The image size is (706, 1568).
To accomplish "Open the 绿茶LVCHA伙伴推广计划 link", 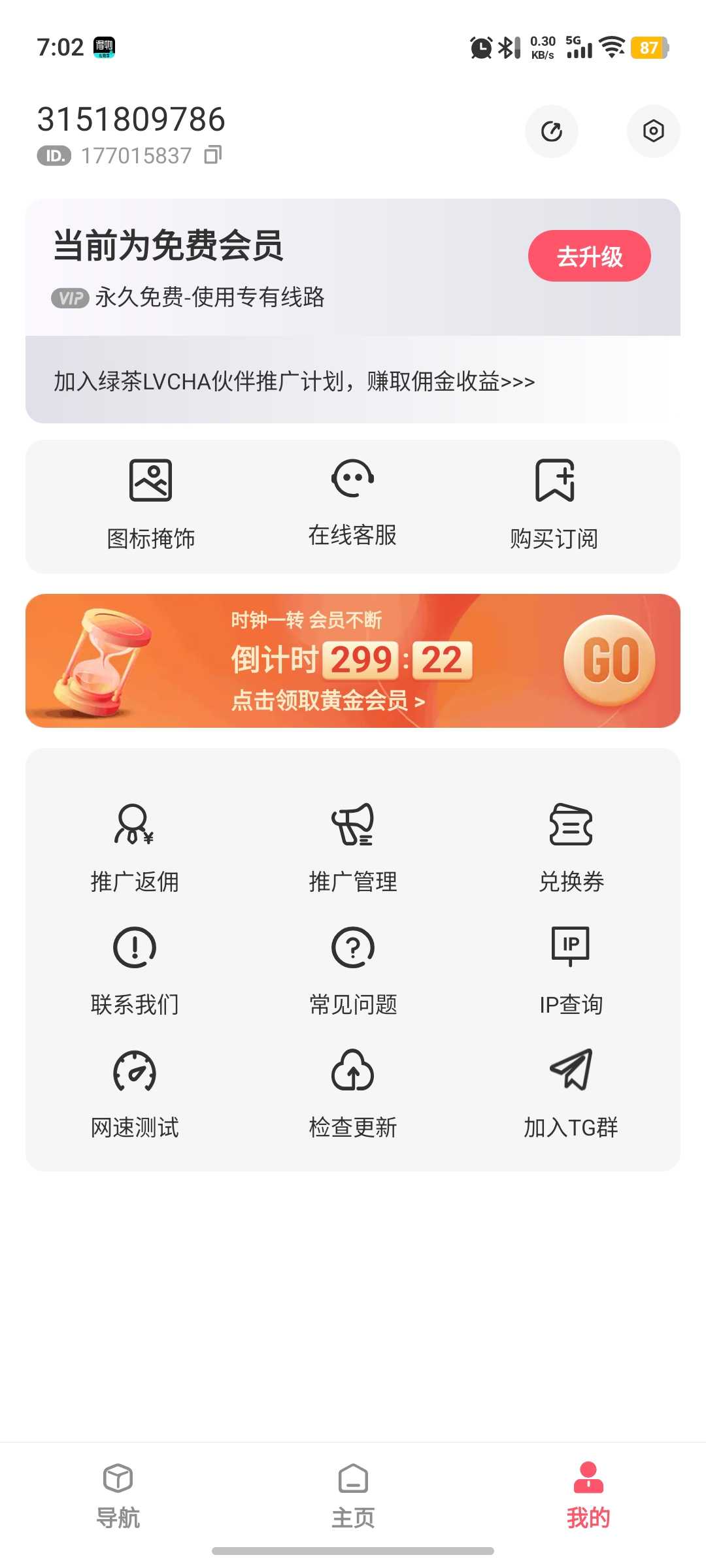I will point(294,381).
